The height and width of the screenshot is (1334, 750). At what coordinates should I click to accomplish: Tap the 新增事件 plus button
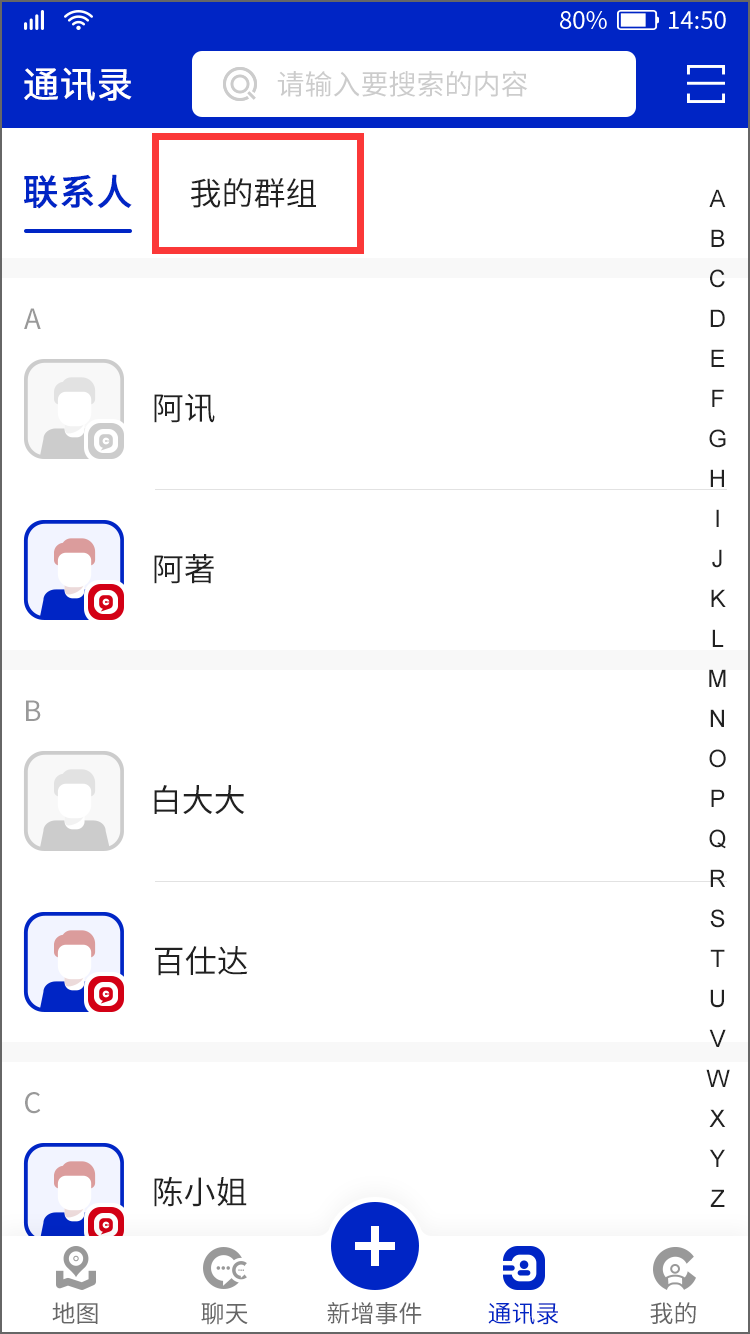point(375,1246)
